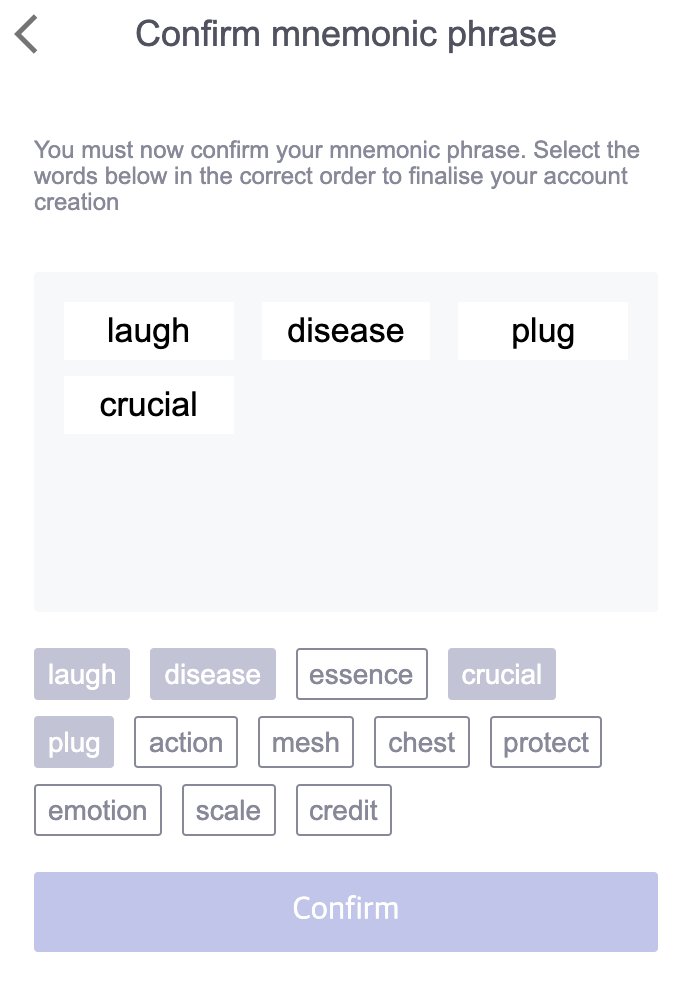Select the word credit
This screenshot has width=690, height=984.
[343, 810]
